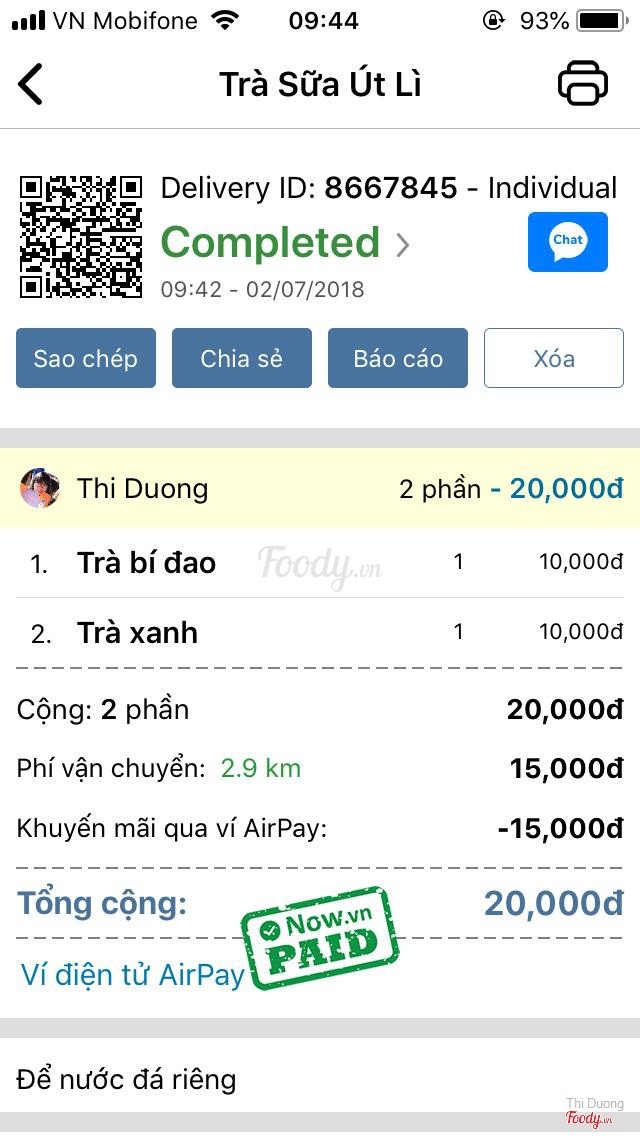The height and width of the screenshot is (1136, 640).
Task: Report the order with Báo cáo
Action: tap(398, 358)
